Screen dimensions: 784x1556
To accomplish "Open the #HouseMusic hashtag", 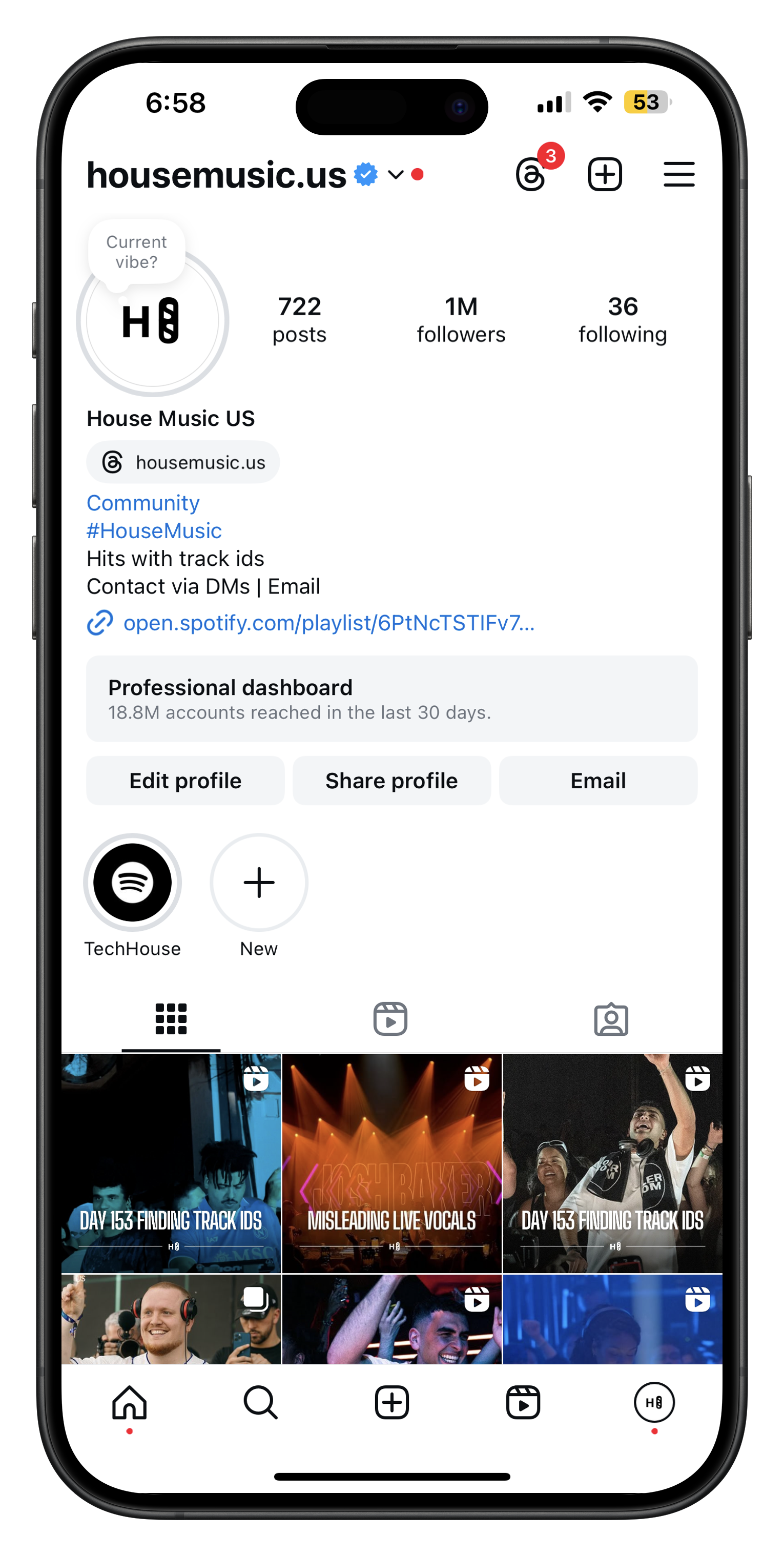I will 154,530.
